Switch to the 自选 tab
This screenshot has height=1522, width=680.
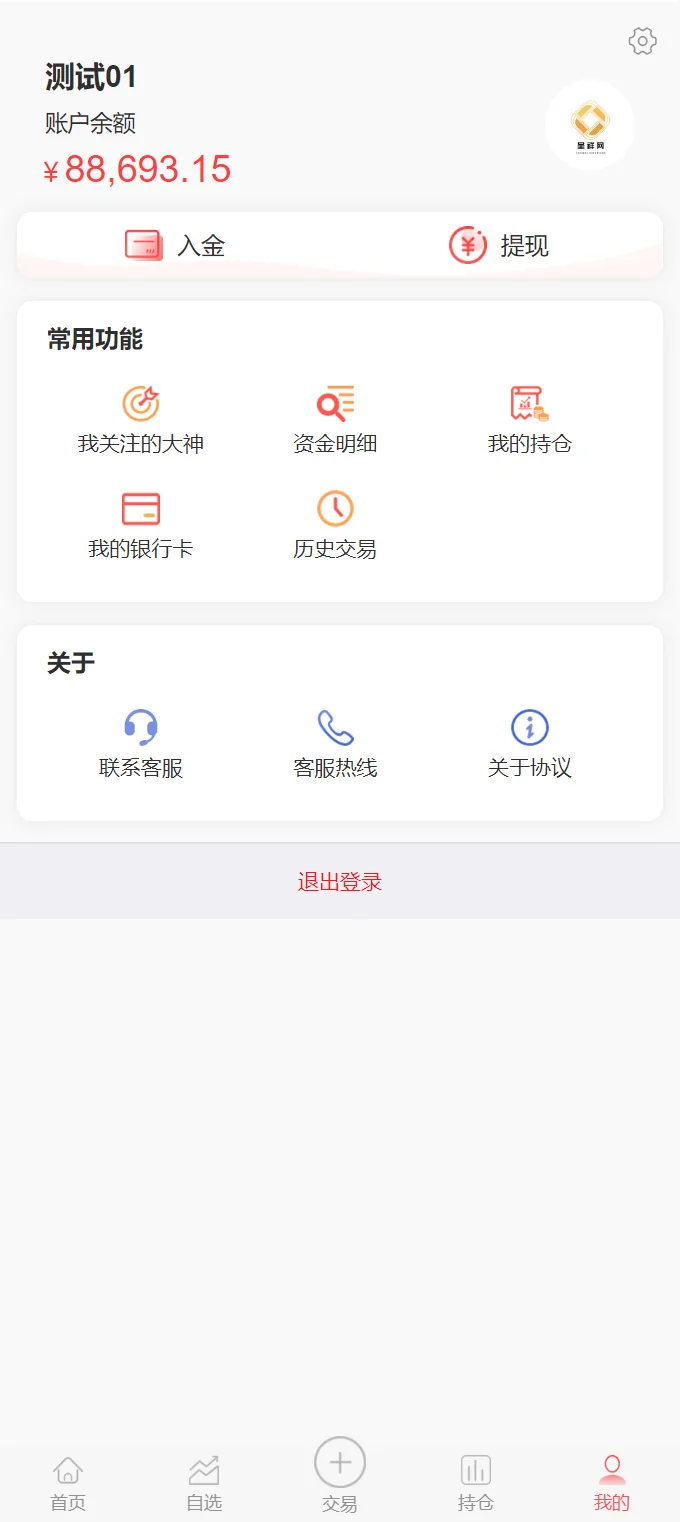click(204, 1483)
